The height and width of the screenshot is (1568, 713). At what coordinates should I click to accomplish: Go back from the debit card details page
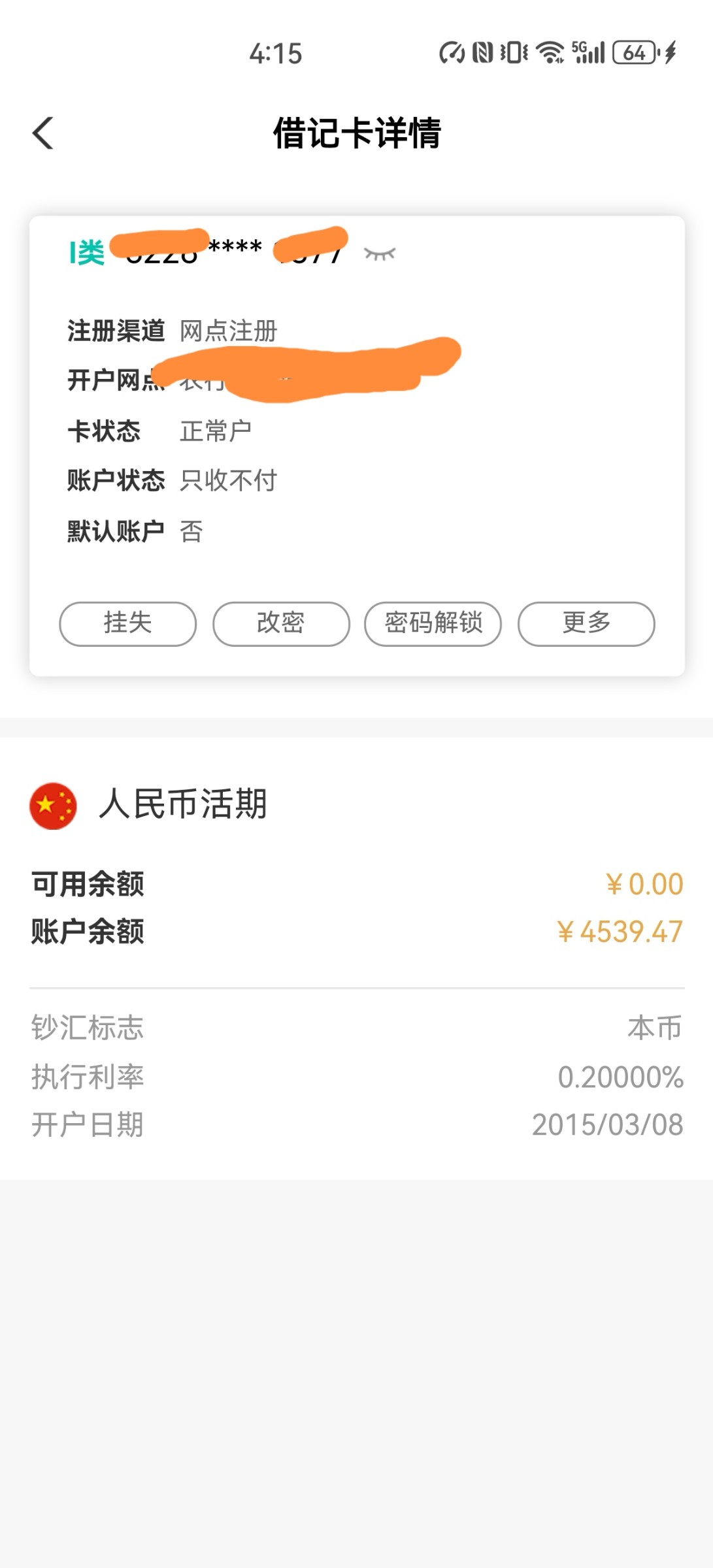pyautogui.click(x=43, y=133)
